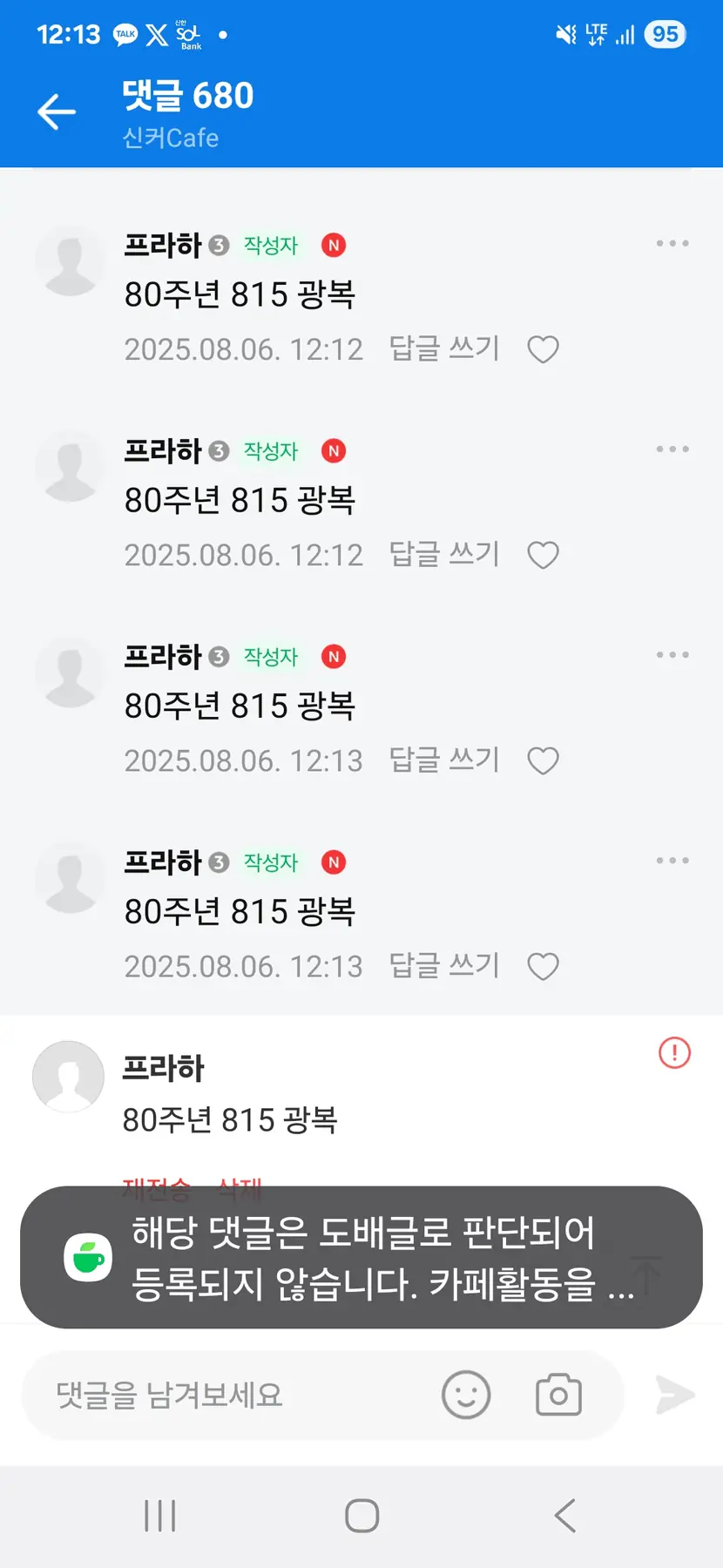The image size is (723, 1568).
Task: Tap 답글 쓰기 on the latest 12:13 comment
Action: [x=443, y=965]
